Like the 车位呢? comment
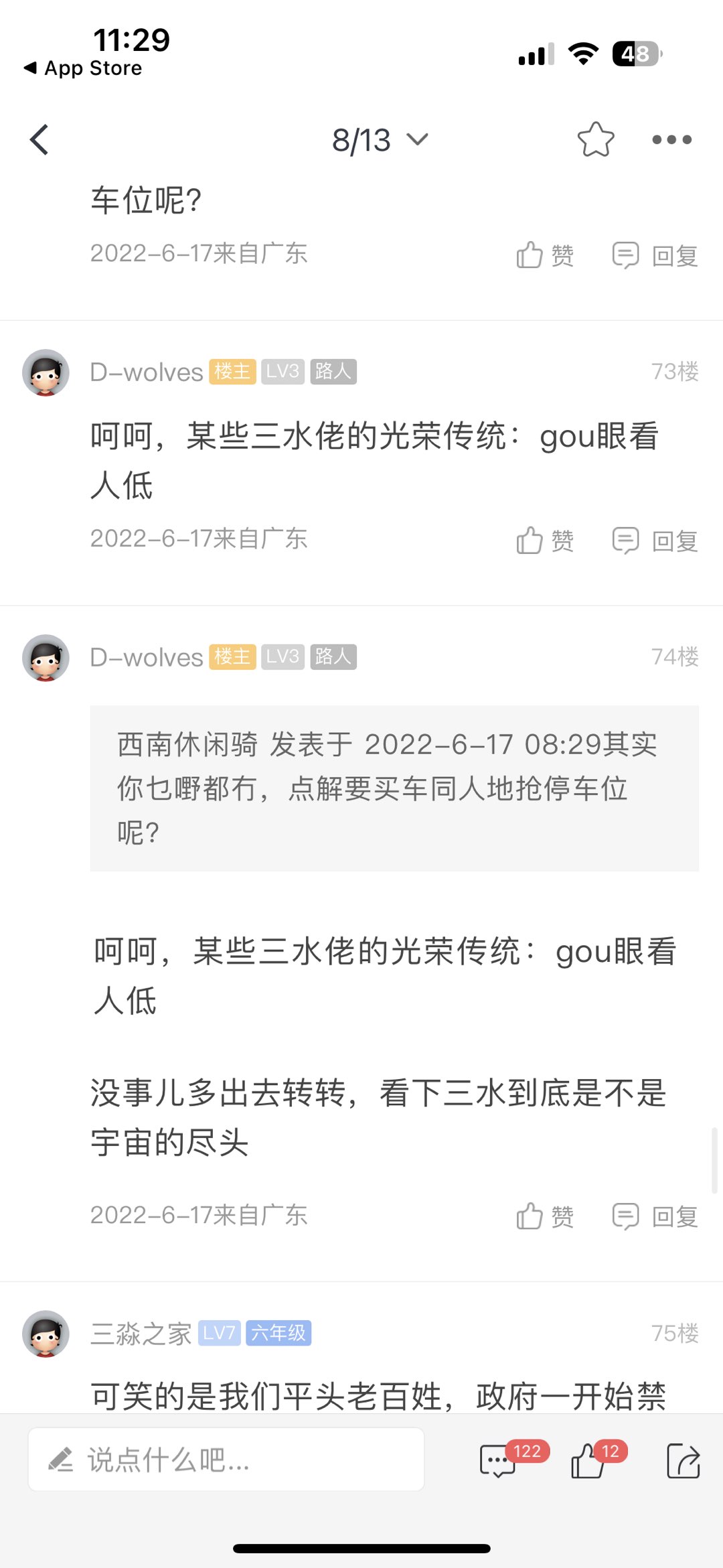The width and height of the screenshot is (723, 1568). pos(545,255)
